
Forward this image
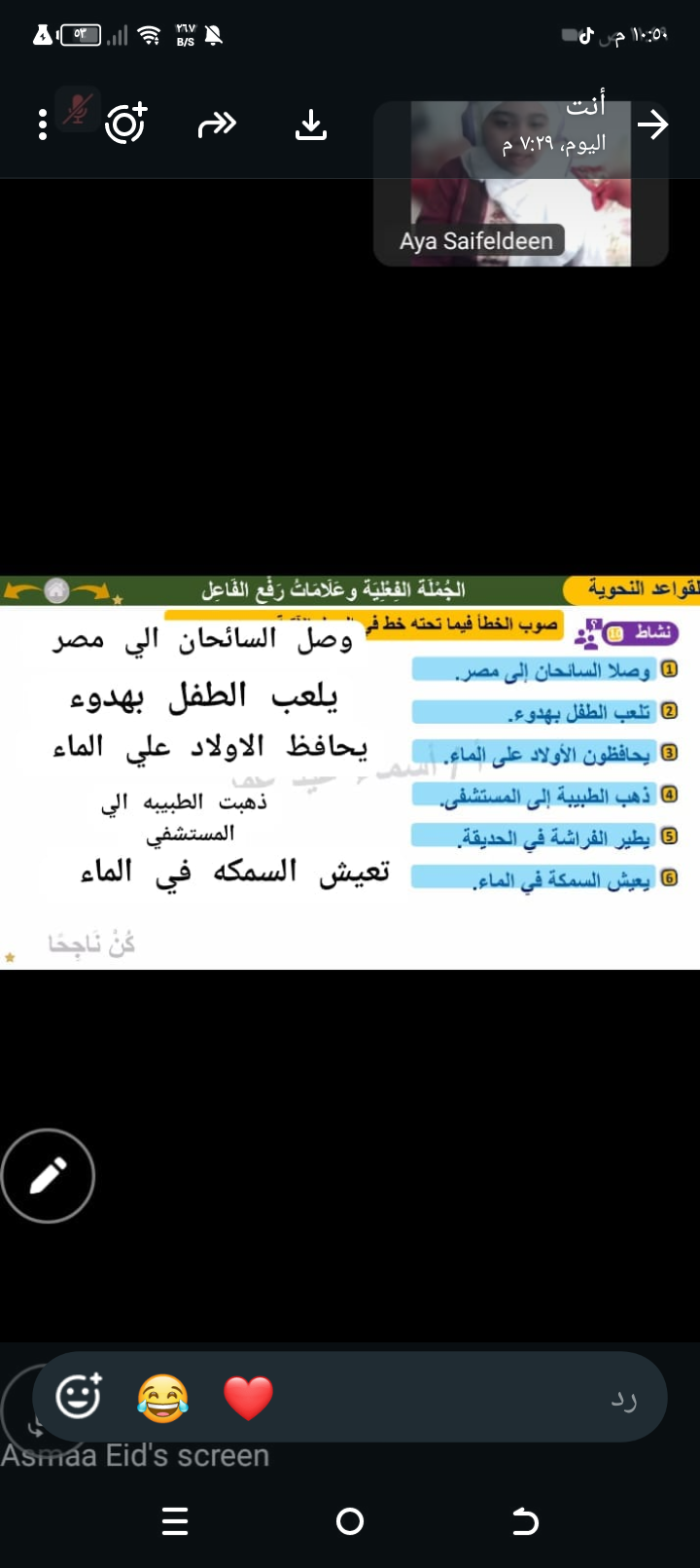click(217, 125)
